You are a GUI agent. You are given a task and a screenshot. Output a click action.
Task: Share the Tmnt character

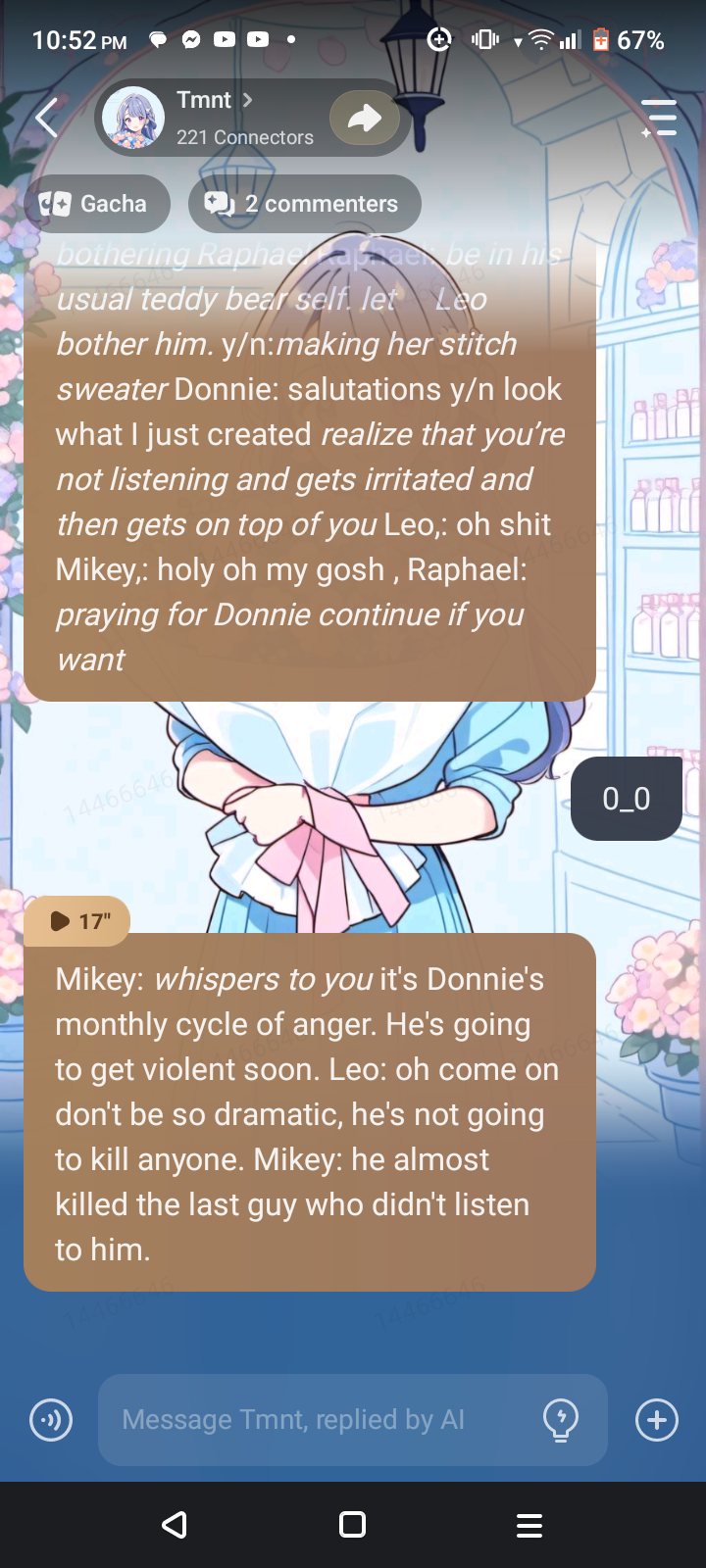tap(365, 119)
